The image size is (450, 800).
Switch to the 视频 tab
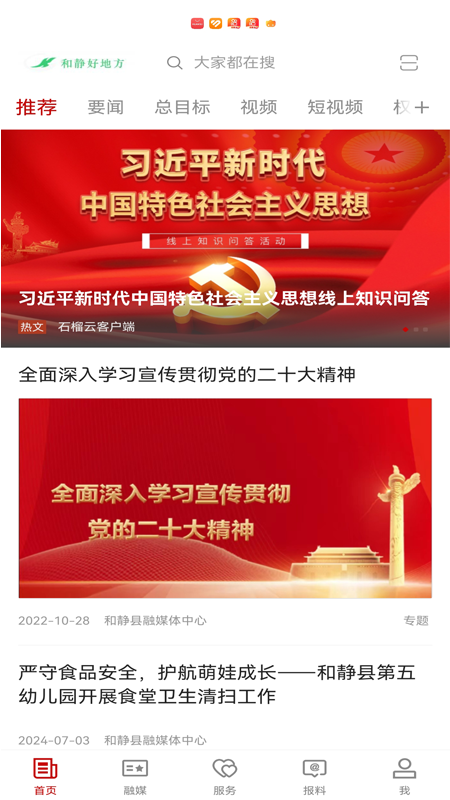pyautogui.click(x=259, y=107)
